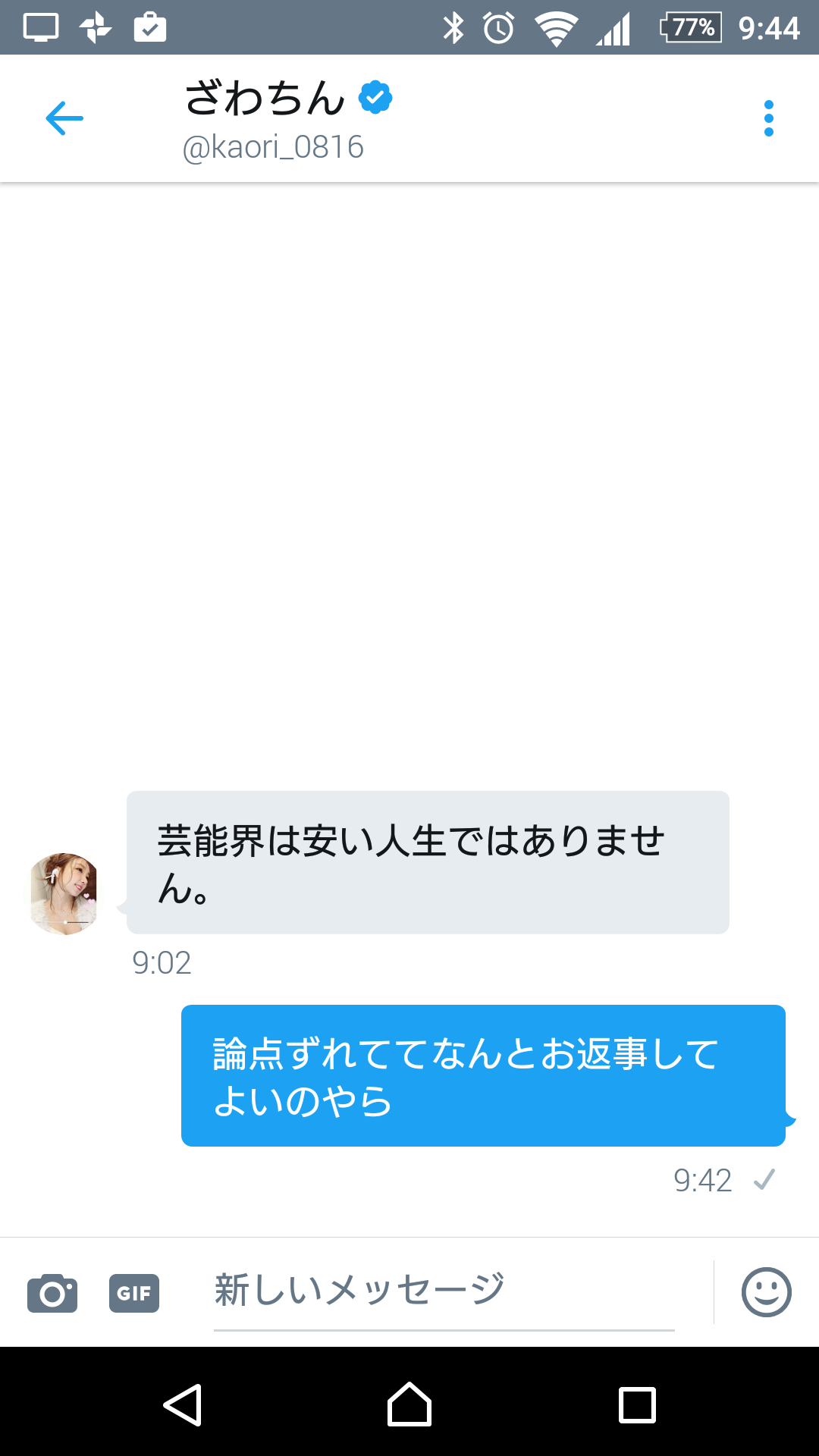Viewport: 819px width, 1456px height.
Task: Attach a photo with the camera icon
Action: (x=52, y=1293)
